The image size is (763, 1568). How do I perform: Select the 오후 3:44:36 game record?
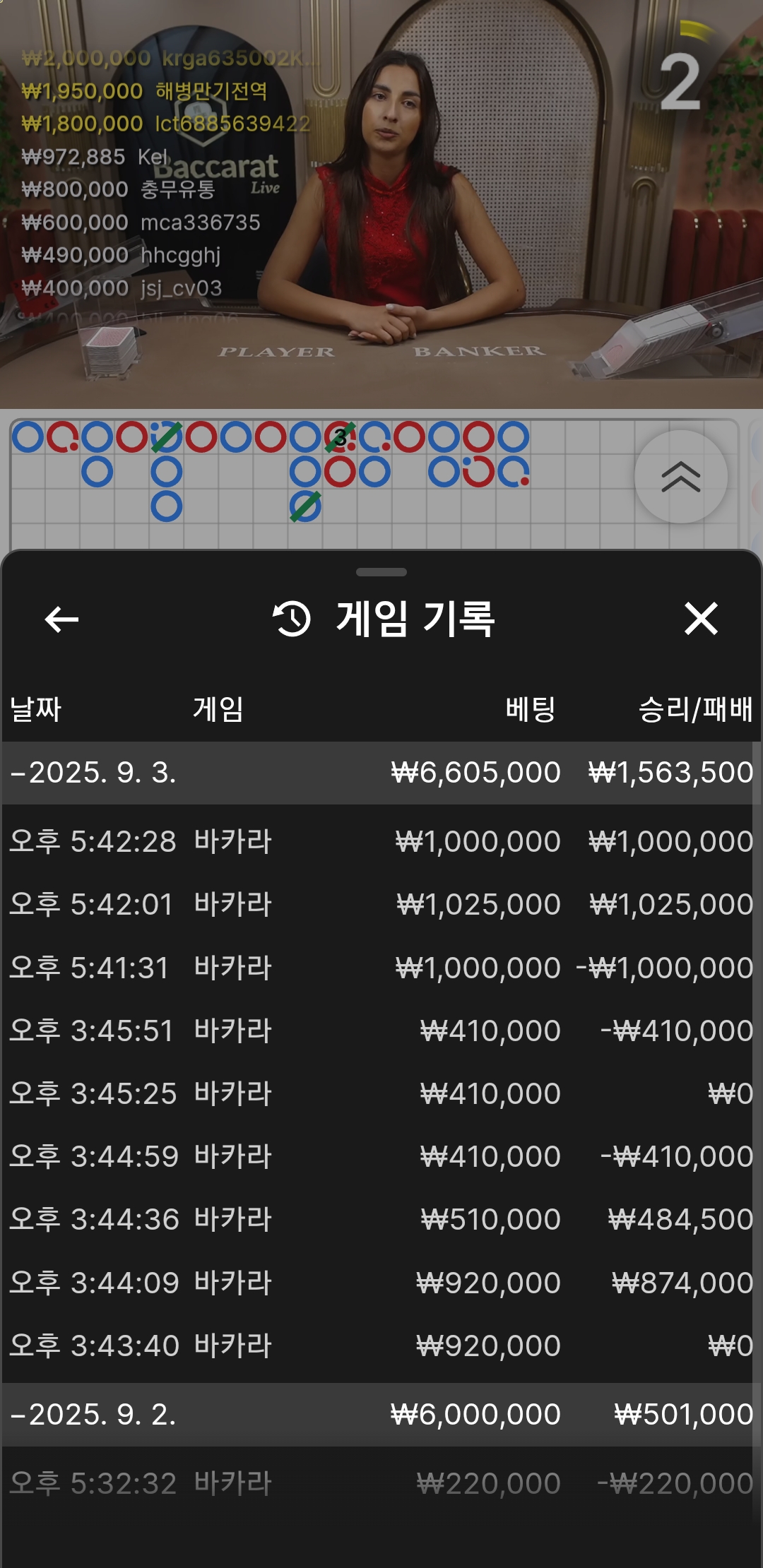click(381, 1220)
